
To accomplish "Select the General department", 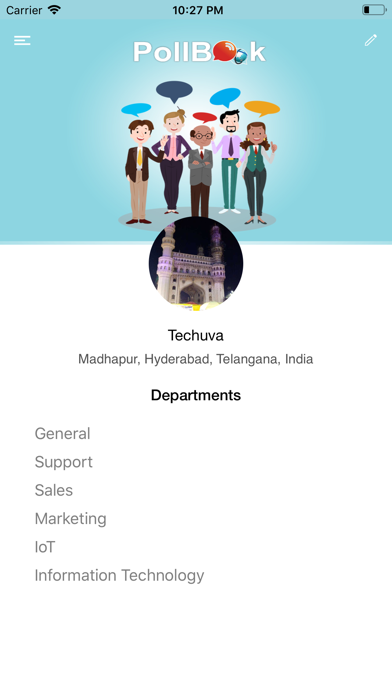I will (63, 434).
